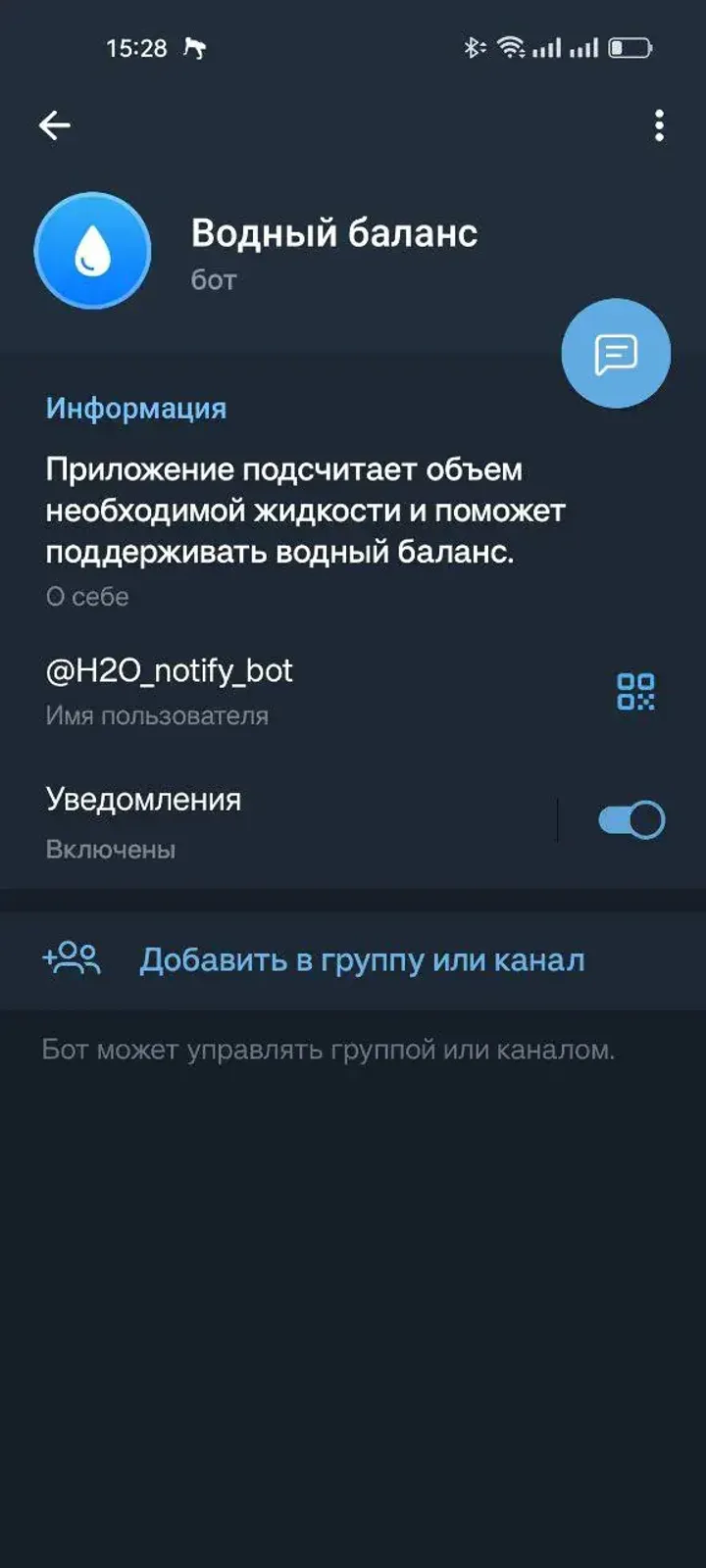The width and height of the screenshot is (706, 1568).
Task: Open the Водный баланс bot avatar
Action: tap(92, 250)
